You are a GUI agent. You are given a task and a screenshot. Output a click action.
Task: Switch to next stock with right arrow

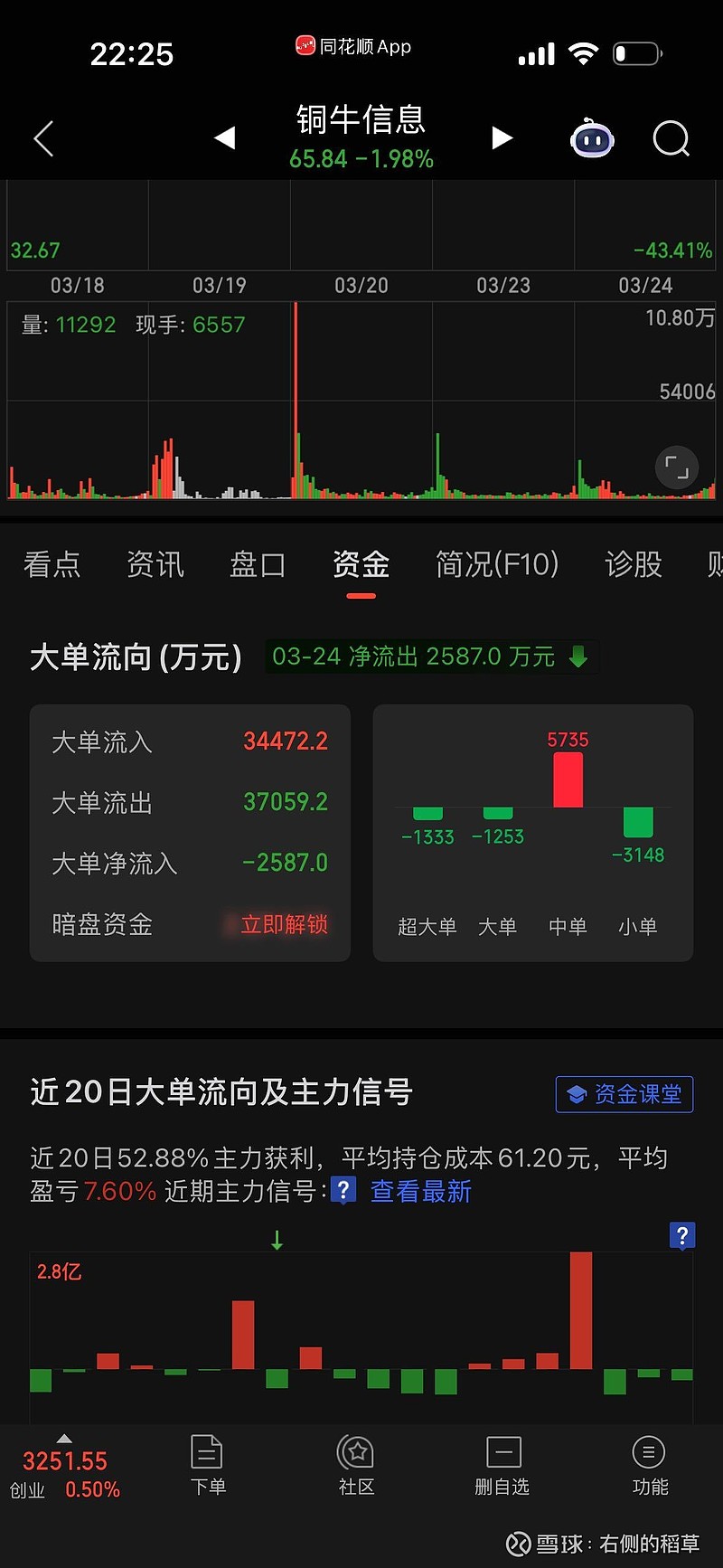click(501, 137)
